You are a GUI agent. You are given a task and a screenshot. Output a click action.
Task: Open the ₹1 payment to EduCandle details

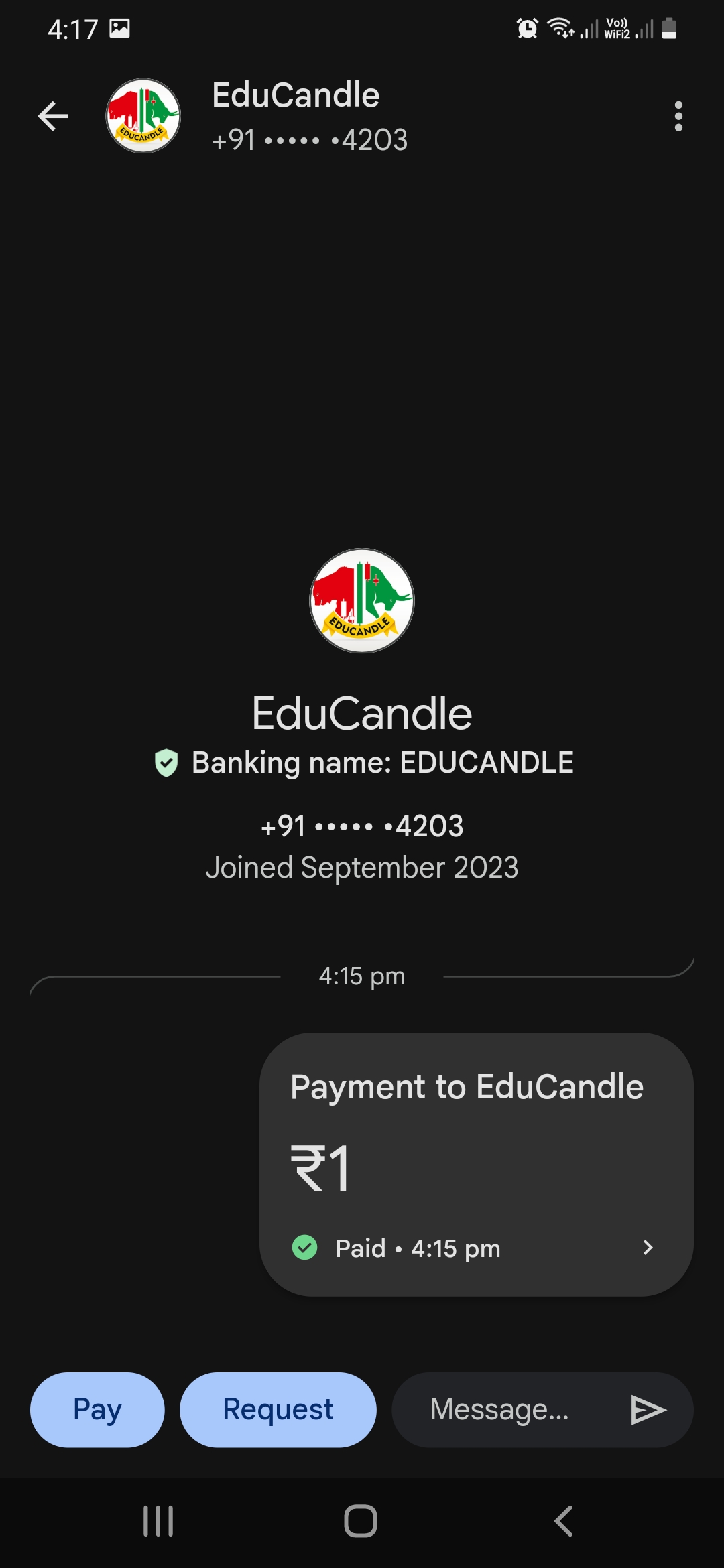click(x=476, y=1165)
